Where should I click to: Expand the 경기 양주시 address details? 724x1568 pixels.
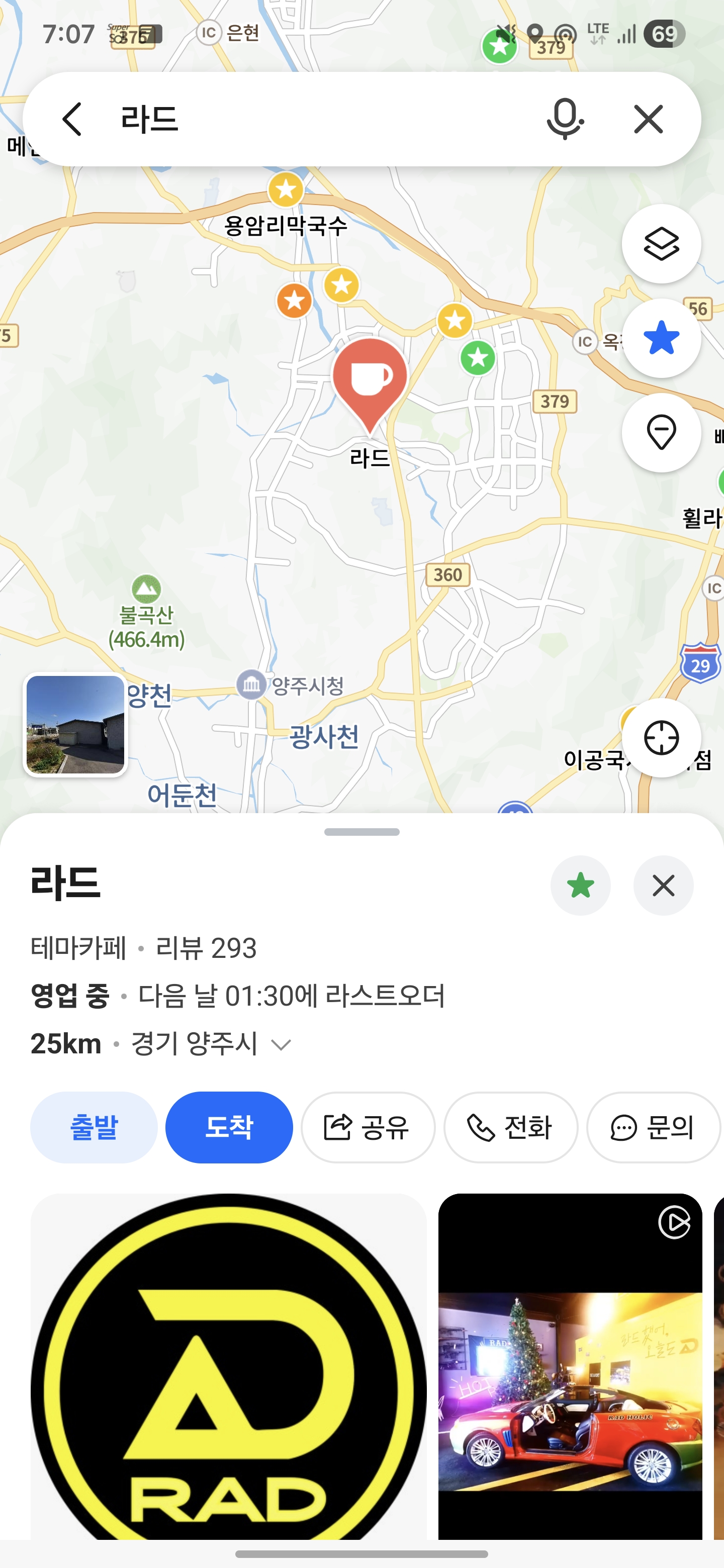281,1045
